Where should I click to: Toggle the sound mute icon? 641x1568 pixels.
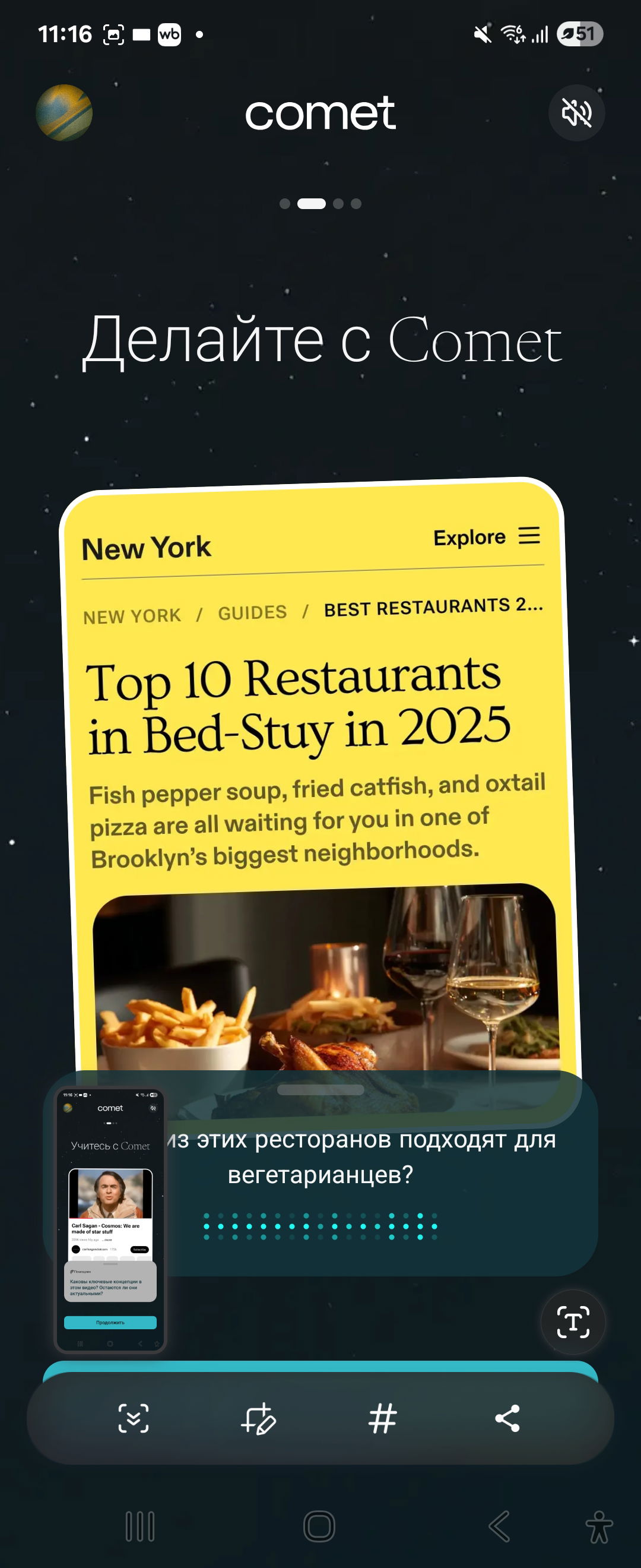(576, 113)
